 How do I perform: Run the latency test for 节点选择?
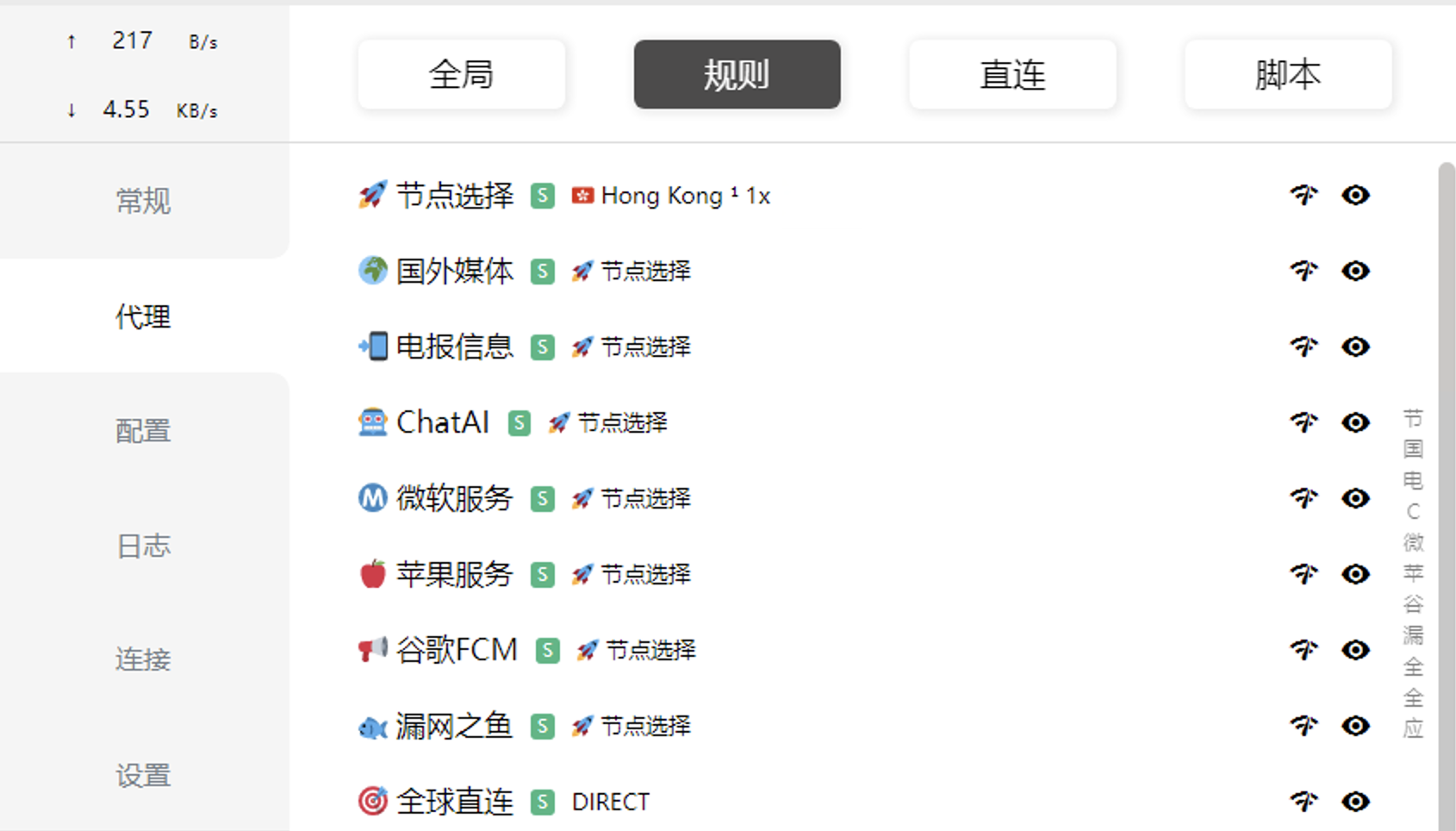point(1304,195)
